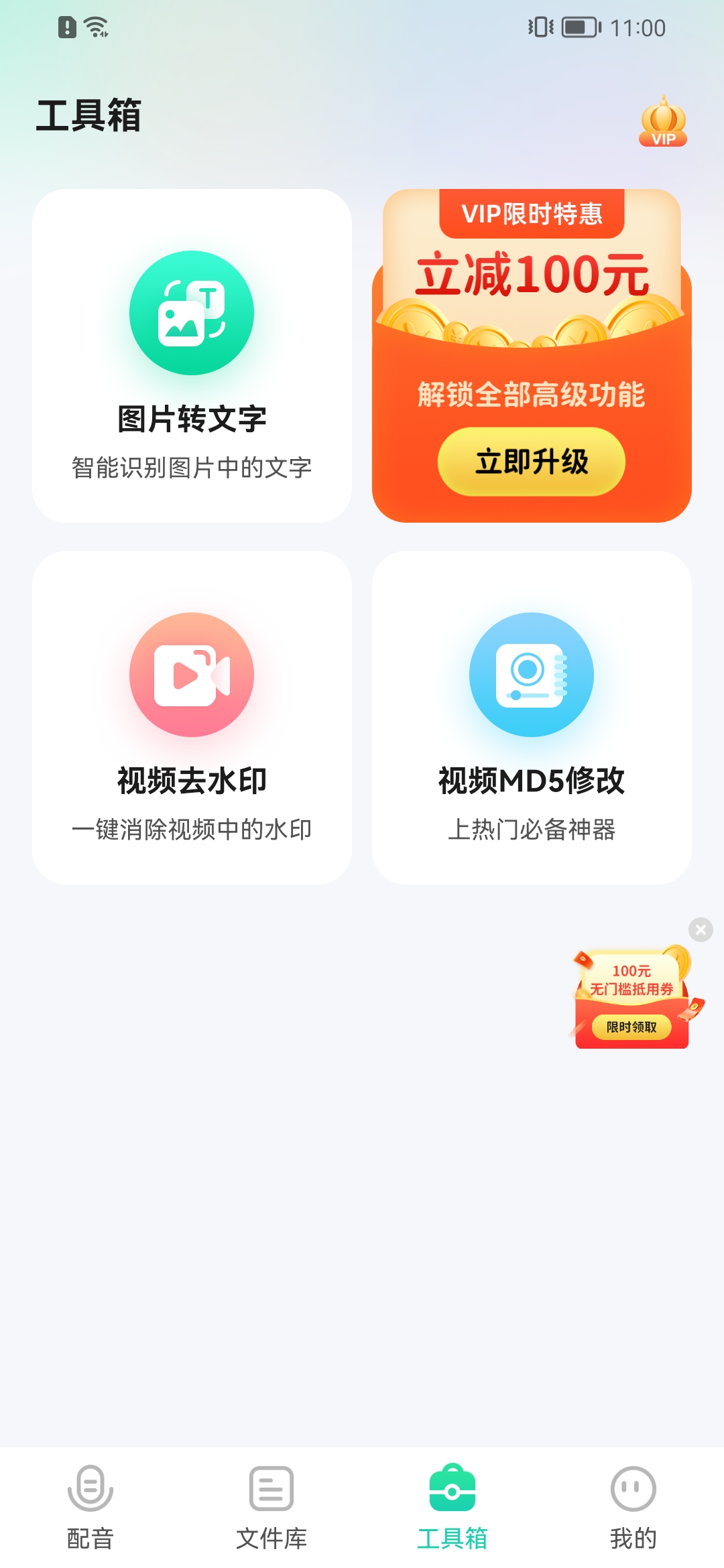Claim the coupon via 限时领取
724x1568 pixels.
pos(631,1027)
